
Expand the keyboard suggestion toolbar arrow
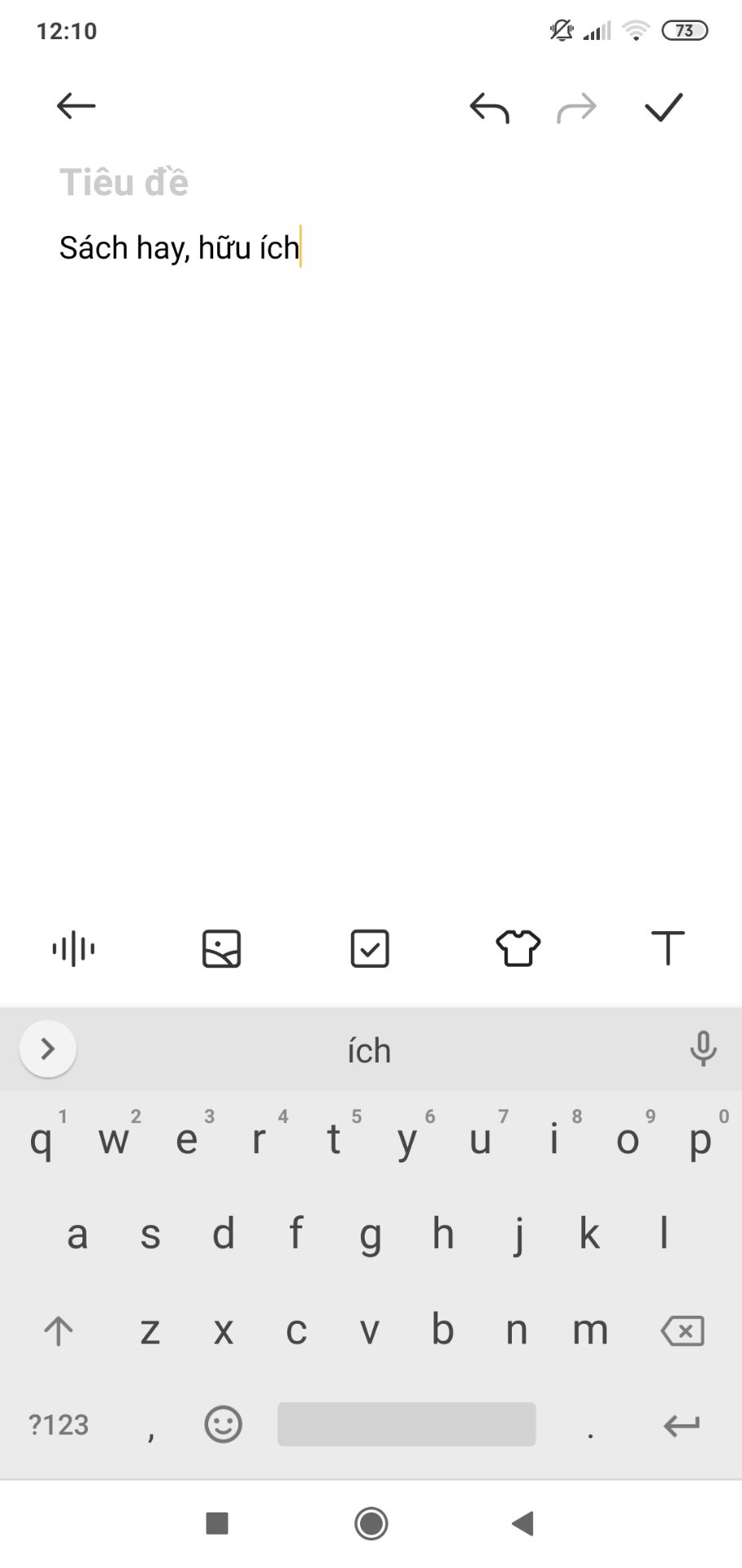pos(48,1049)
